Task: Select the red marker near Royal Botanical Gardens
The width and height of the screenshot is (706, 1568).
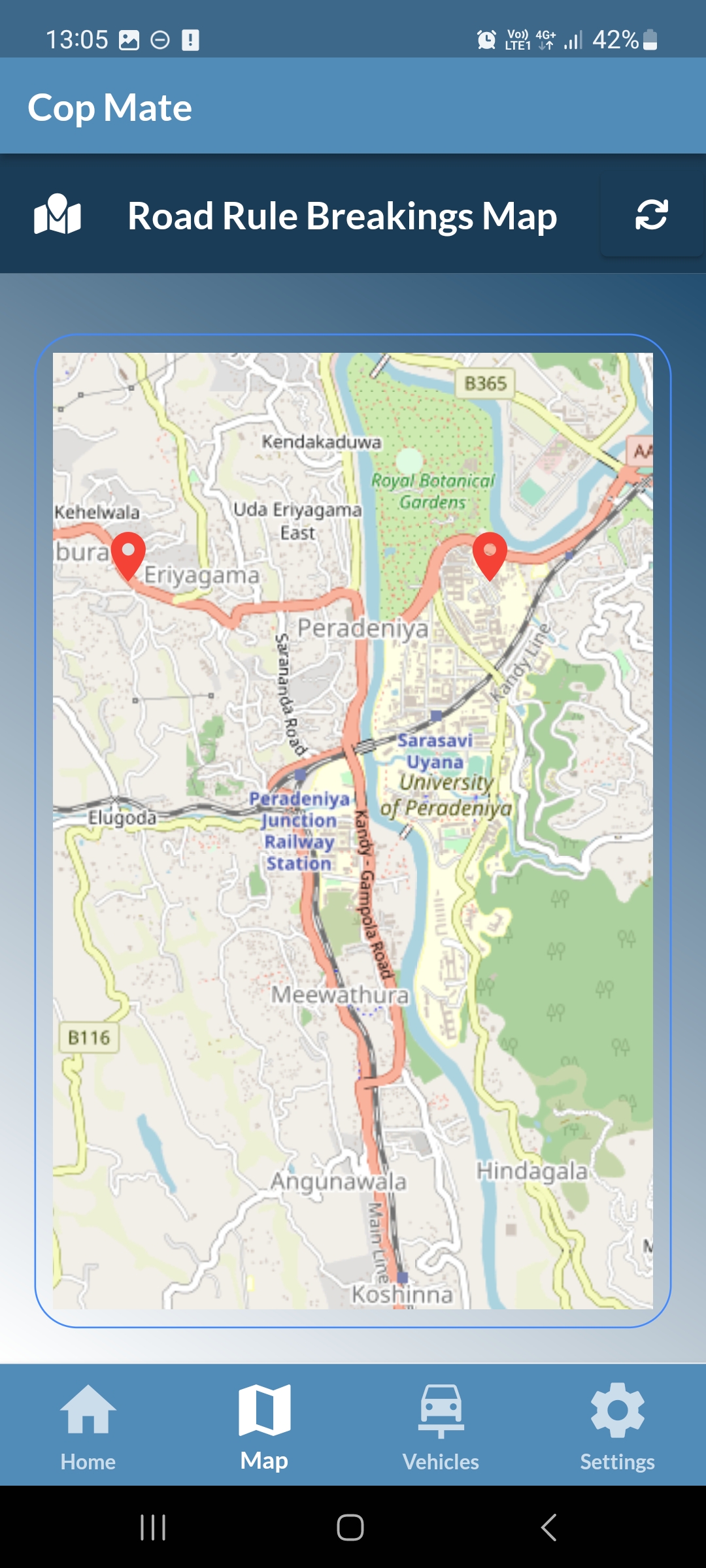Action: pos(490,556)
